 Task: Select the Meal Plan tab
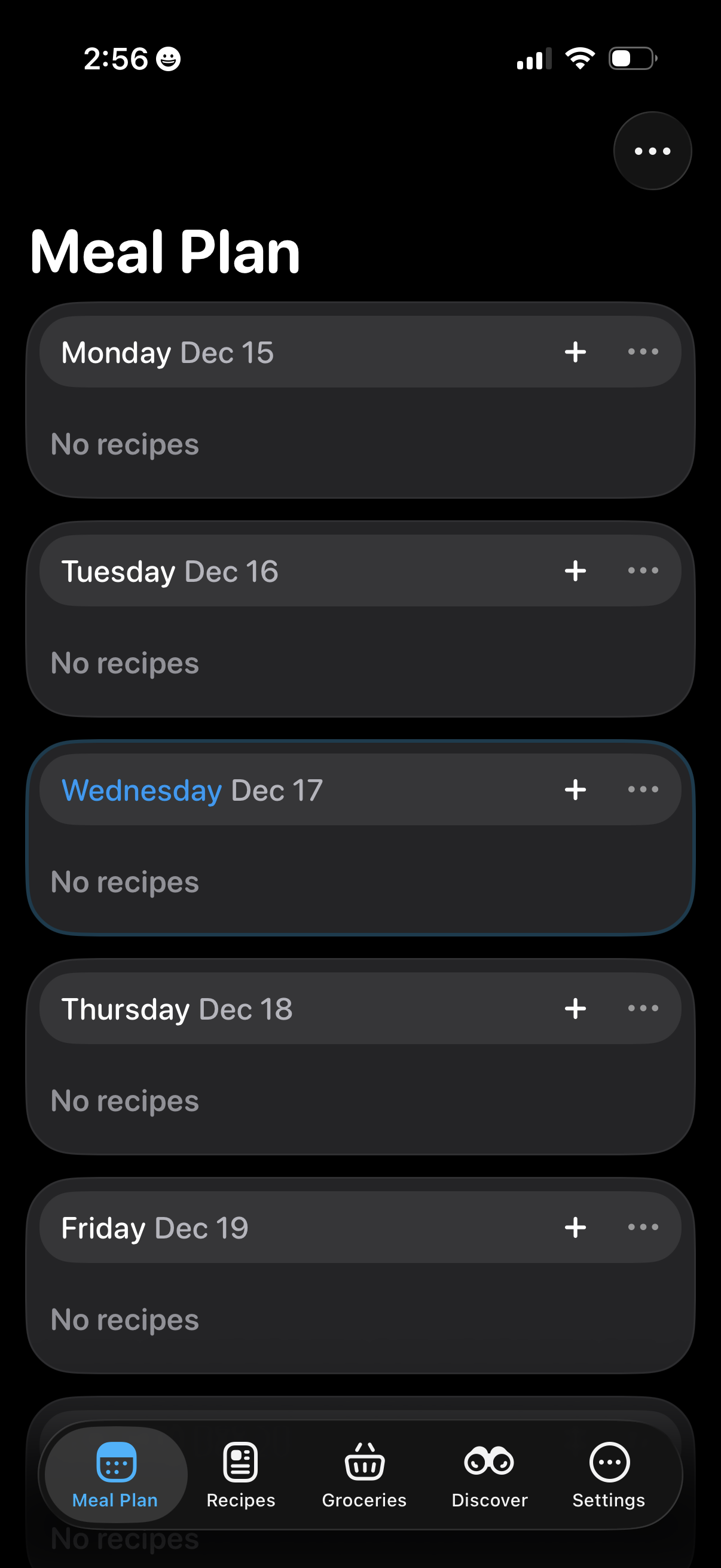click(115, 1474)
